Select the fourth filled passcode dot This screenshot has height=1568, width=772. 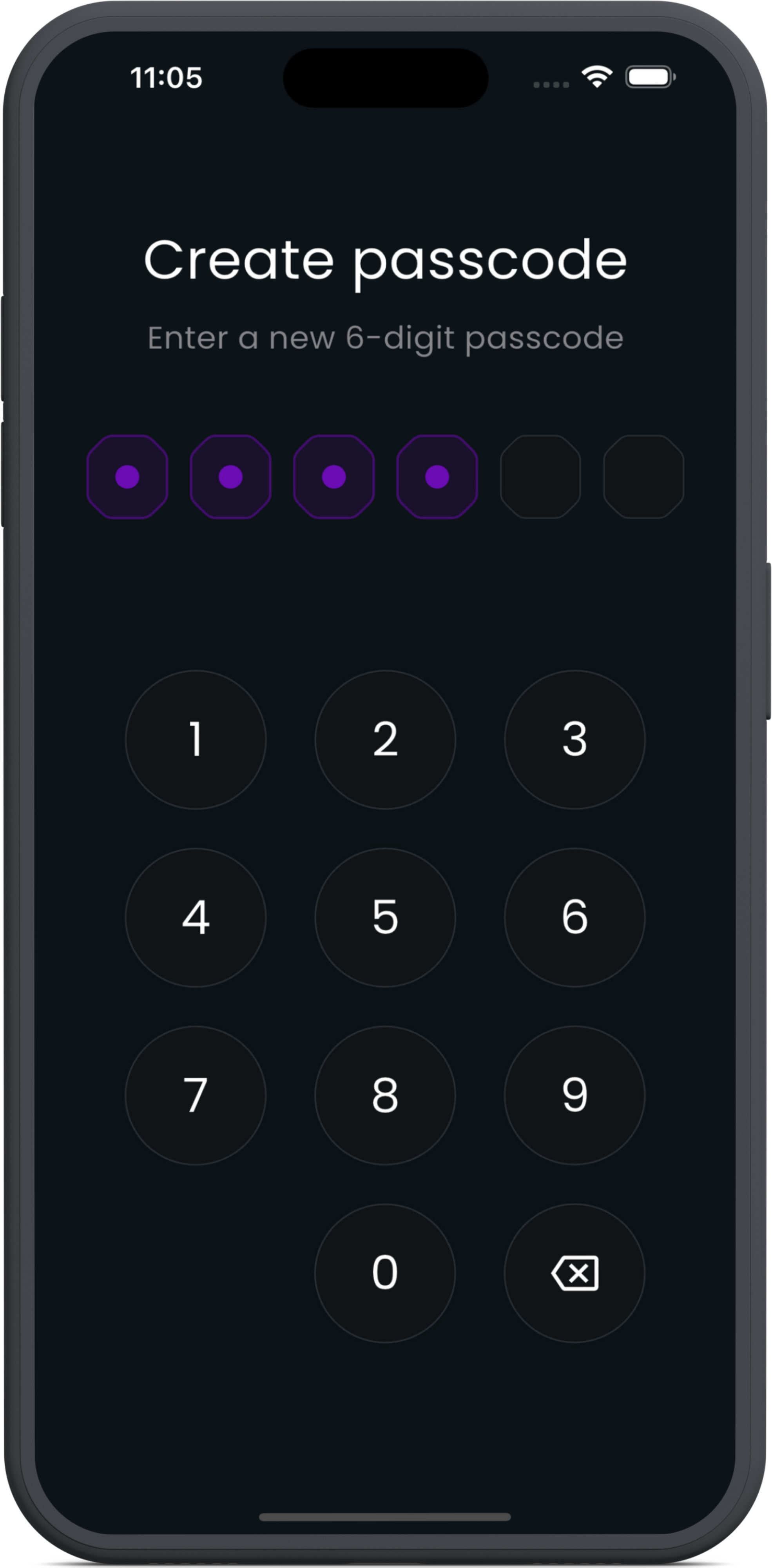[437, 477]
